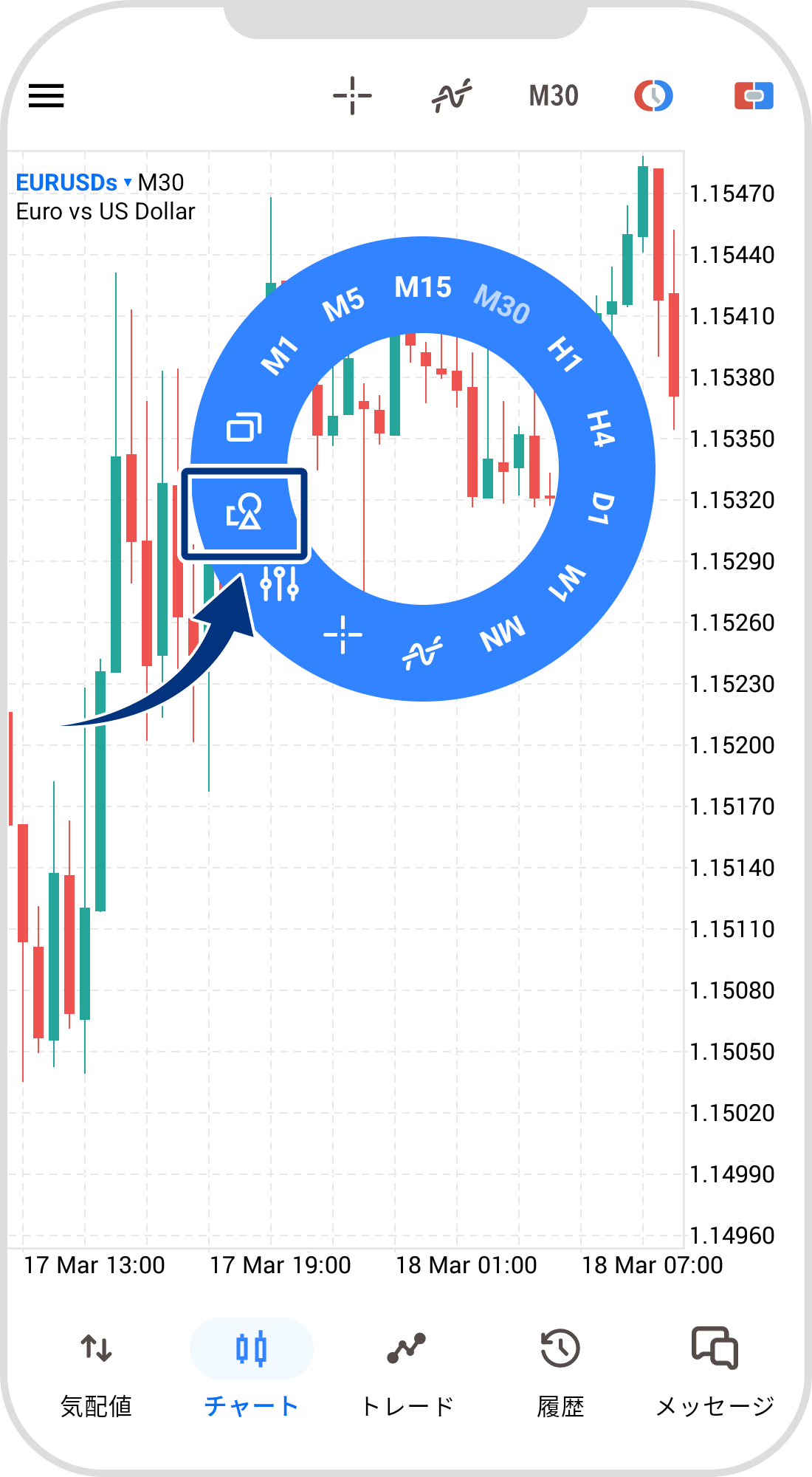Switch chart to H1 timeframe
The width and height of the screenshot is (812, 1477).
[x=565, y=354]
